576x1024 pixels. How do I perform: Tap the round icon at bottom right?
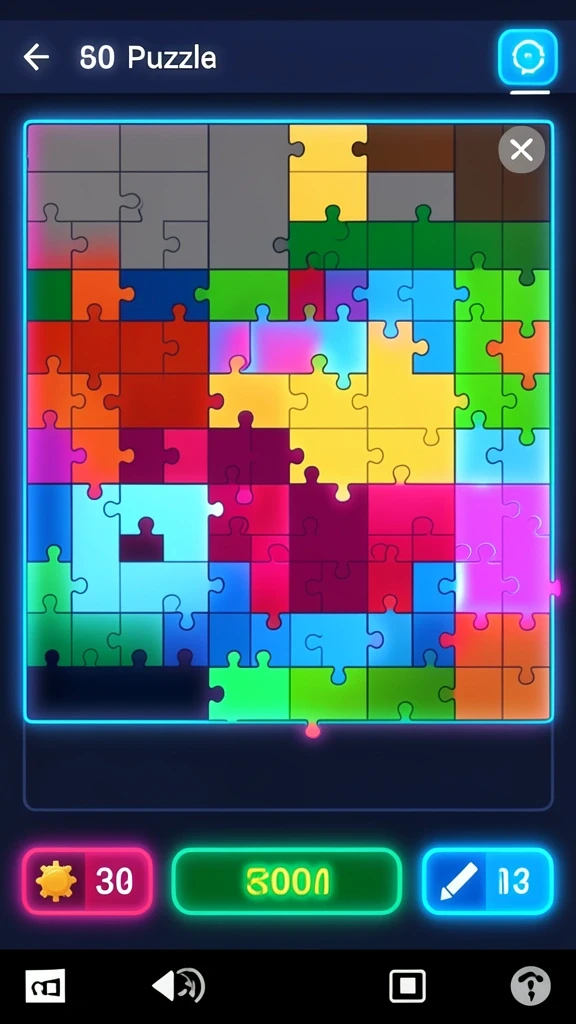pos(530,985)
